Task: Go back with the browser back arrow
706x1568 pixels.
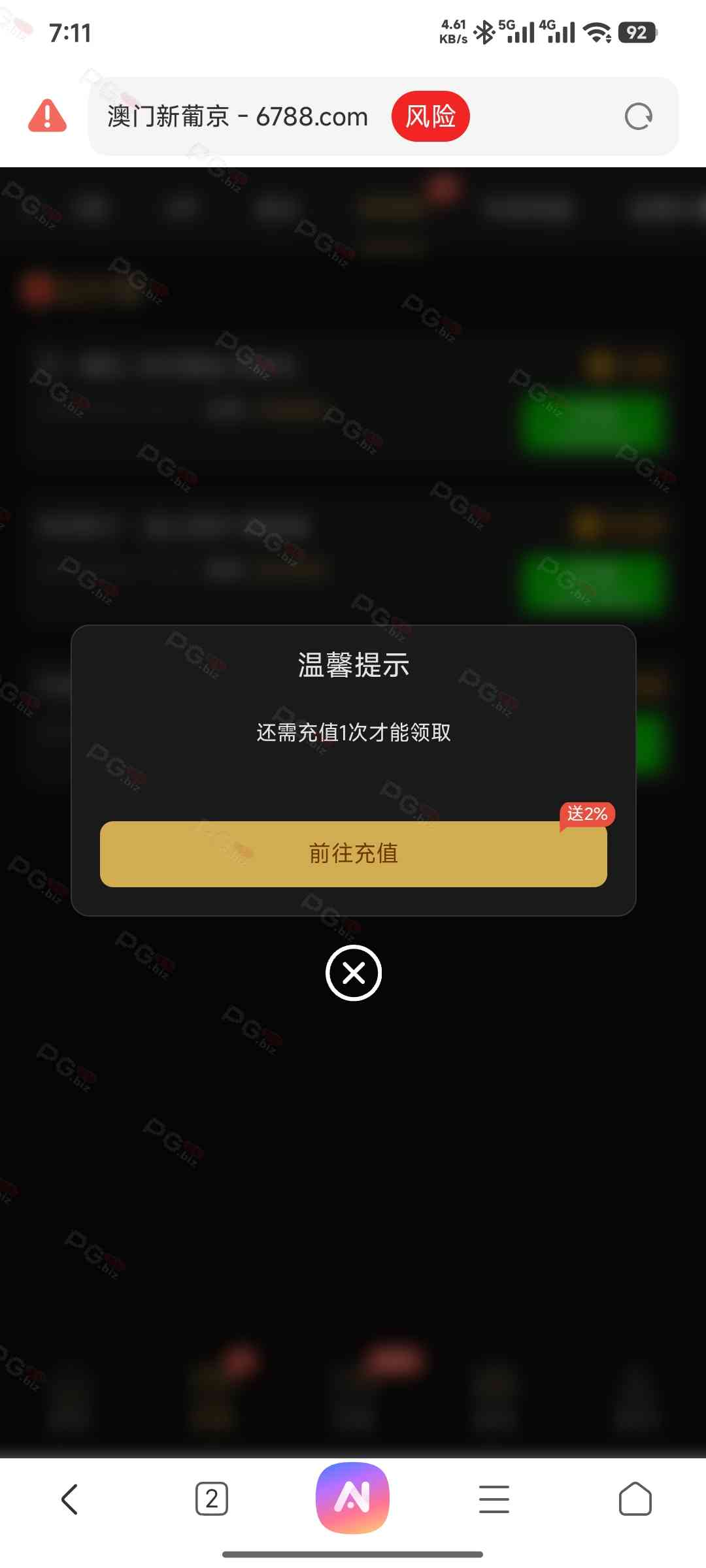Action: (70, 1499)
